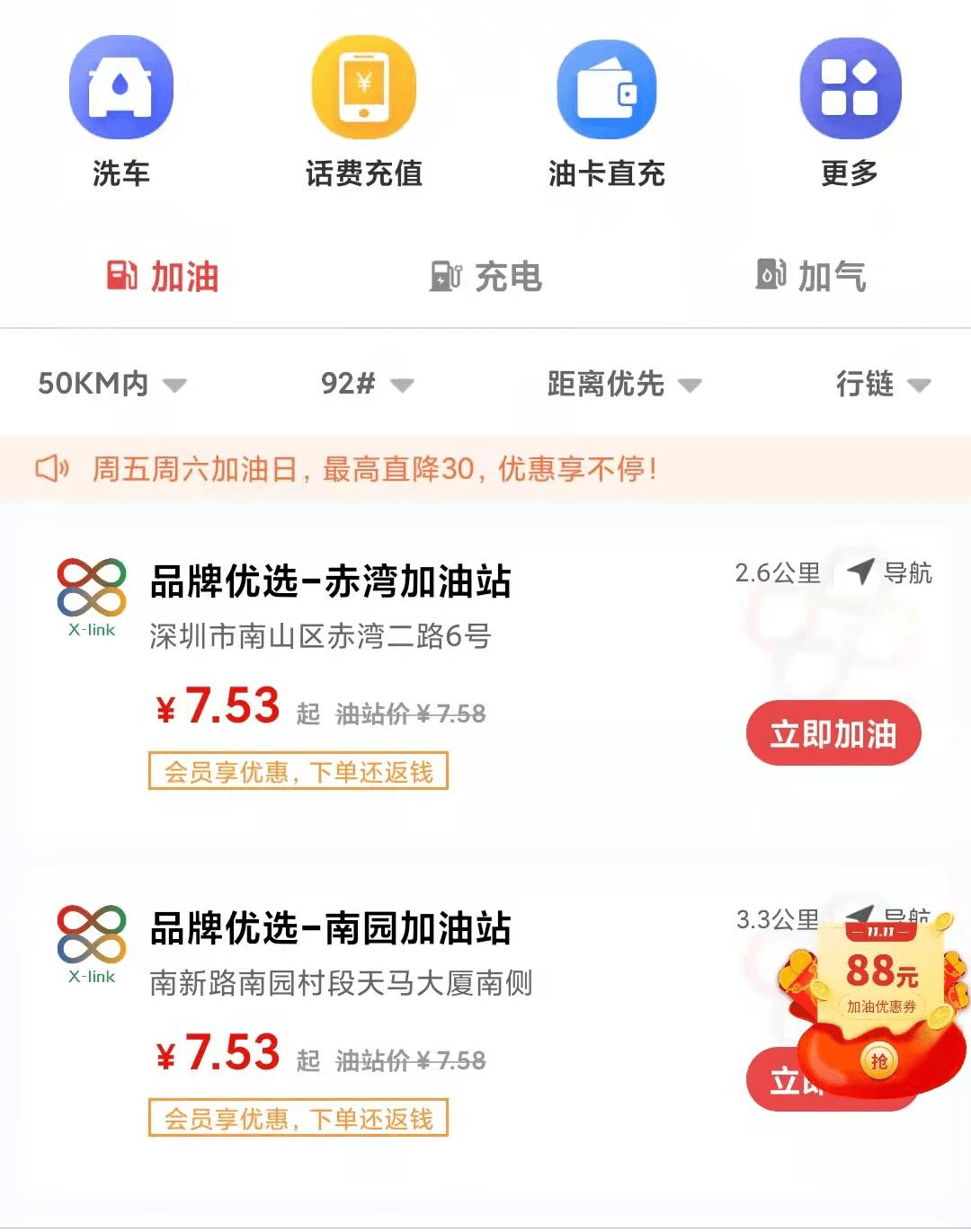Navigate to 赤湾加油站 via 导航
The height and width of the screenshot is (1232, 971).
890,572
